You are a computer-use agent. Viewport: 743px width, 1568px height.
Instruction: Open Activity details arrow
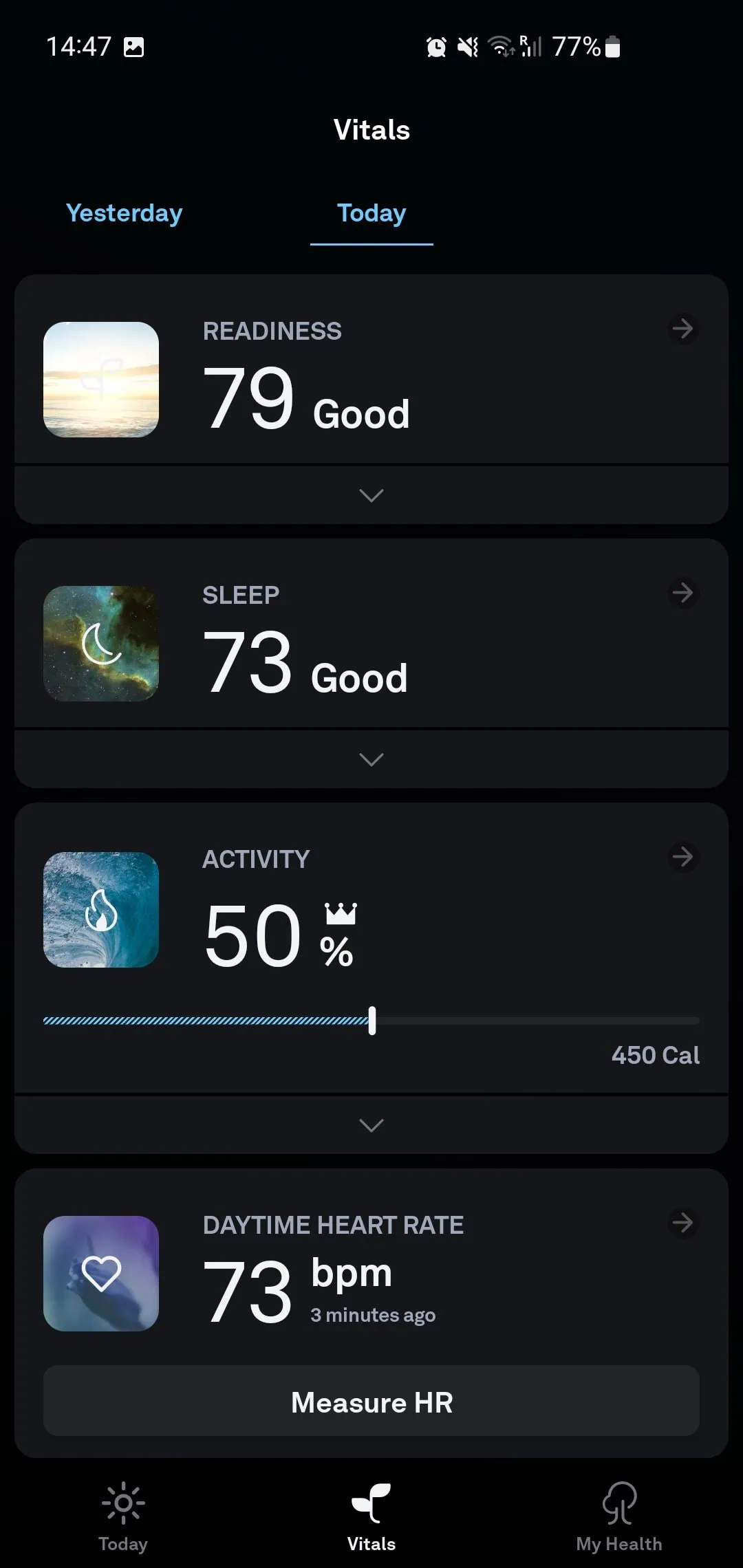(x=682, y=857)
